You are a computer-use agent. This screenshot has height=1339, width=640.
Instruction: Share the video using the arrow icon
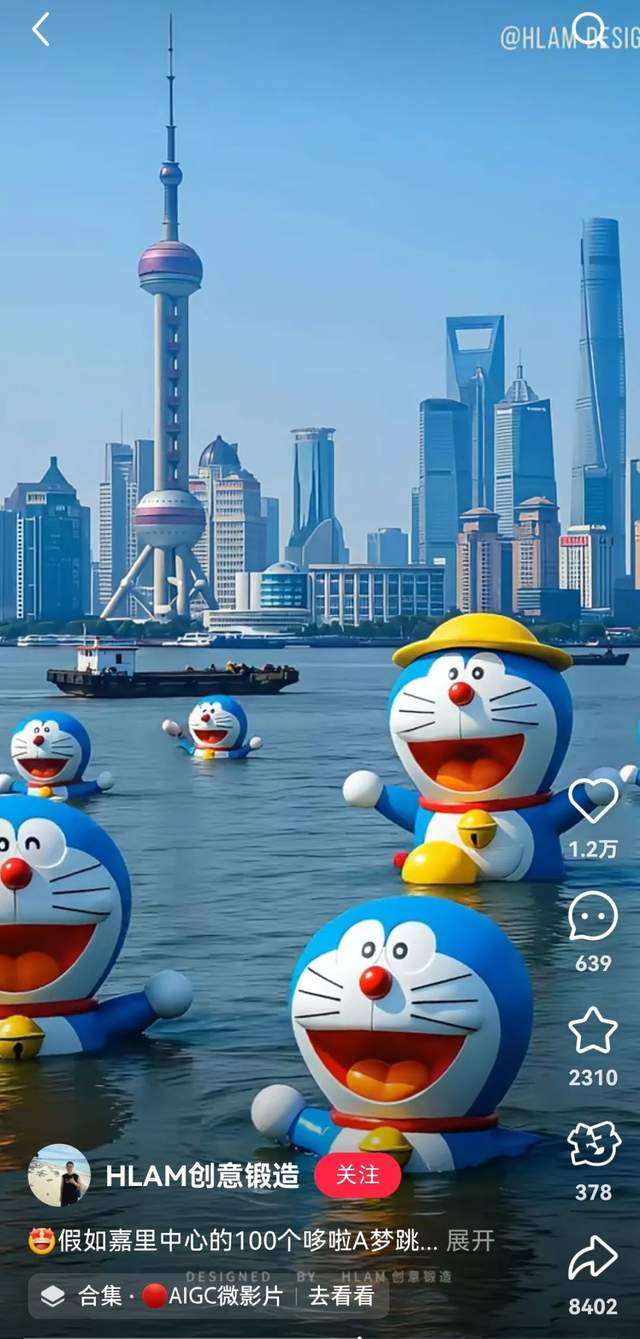click(x=593, y=1259)
